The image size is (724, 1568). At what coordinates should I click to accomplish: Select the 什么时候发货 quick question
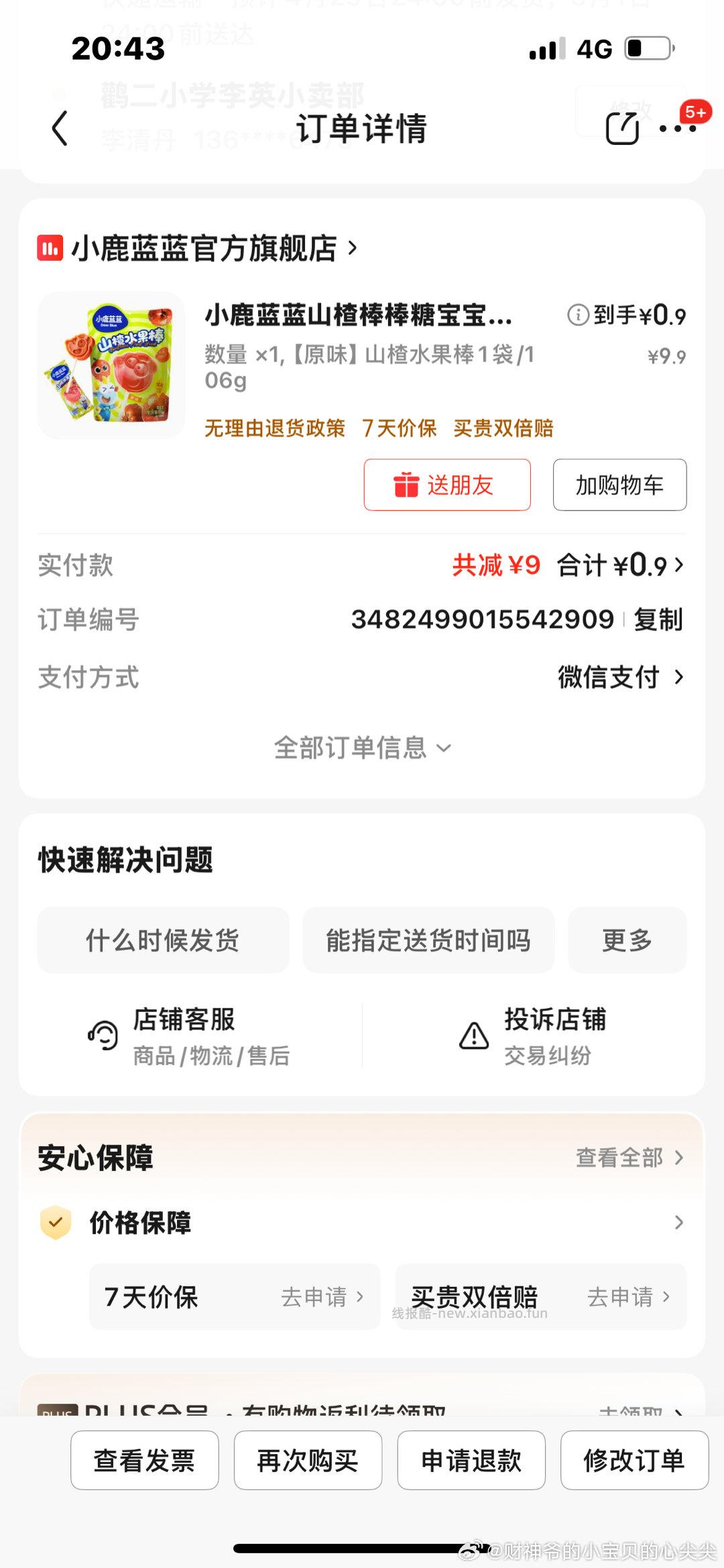click(163, 941)
